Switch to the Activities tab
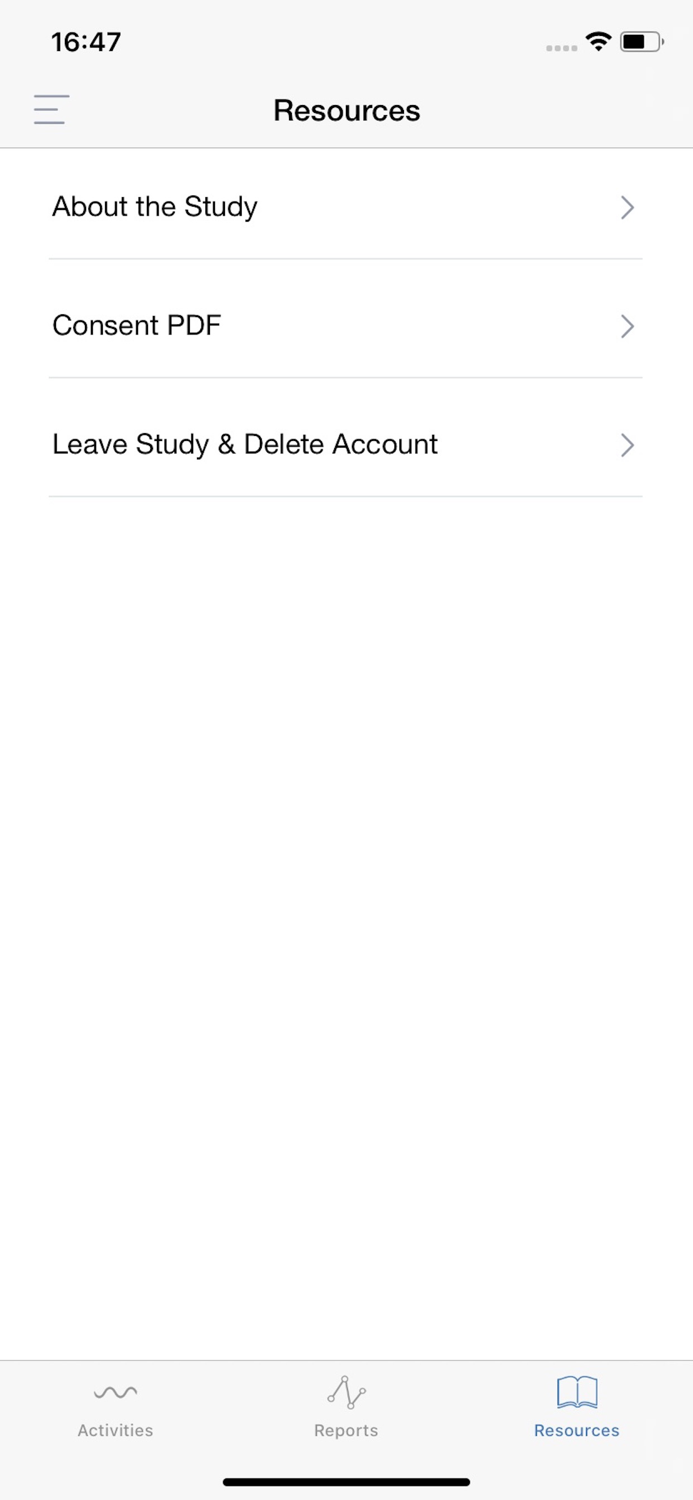Screen dimensions: 693x1500 click(115, 1408)
